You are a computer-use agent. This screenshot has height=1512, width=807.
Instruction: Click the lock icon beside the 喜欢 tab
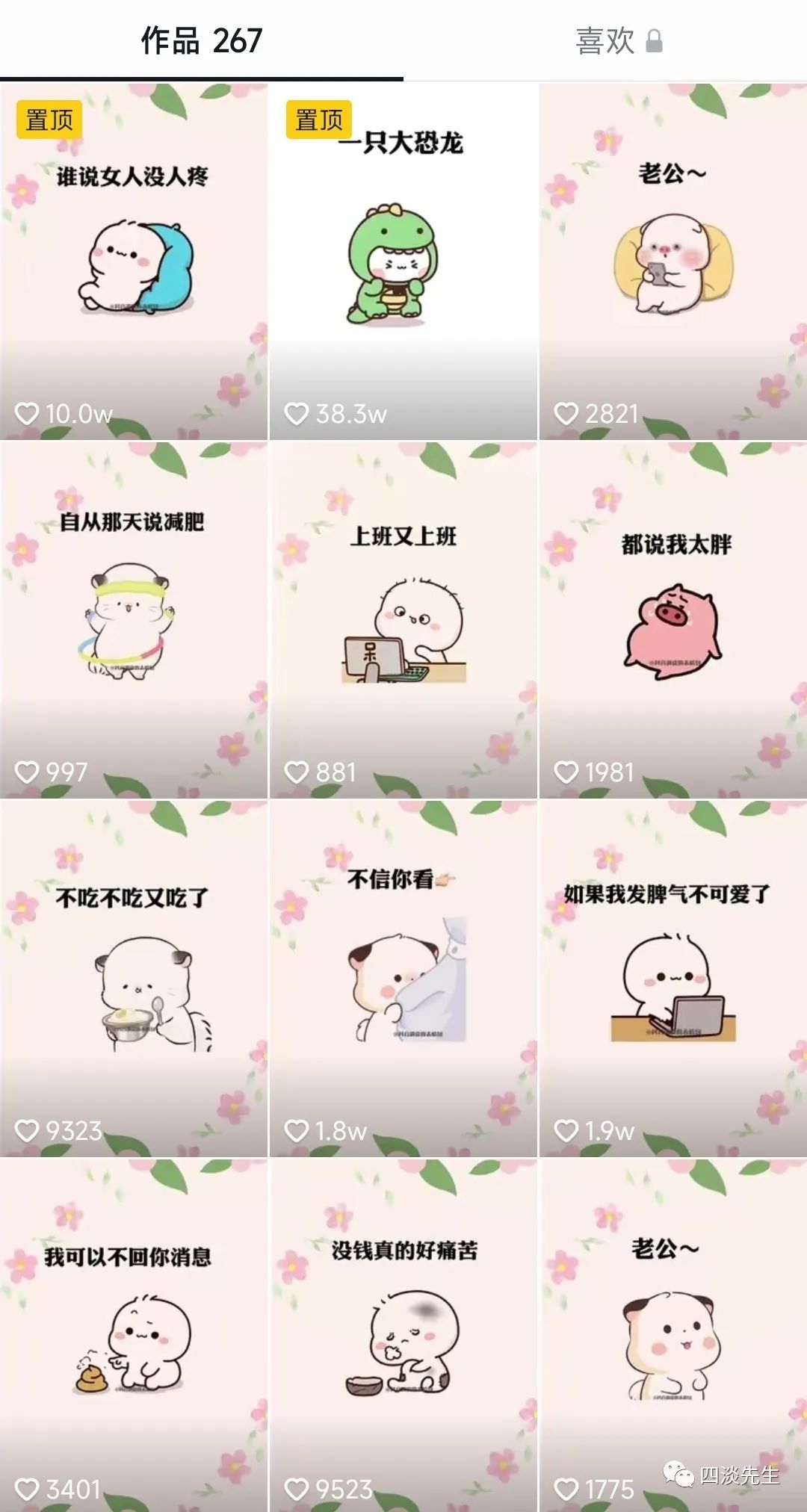point(655,43)
